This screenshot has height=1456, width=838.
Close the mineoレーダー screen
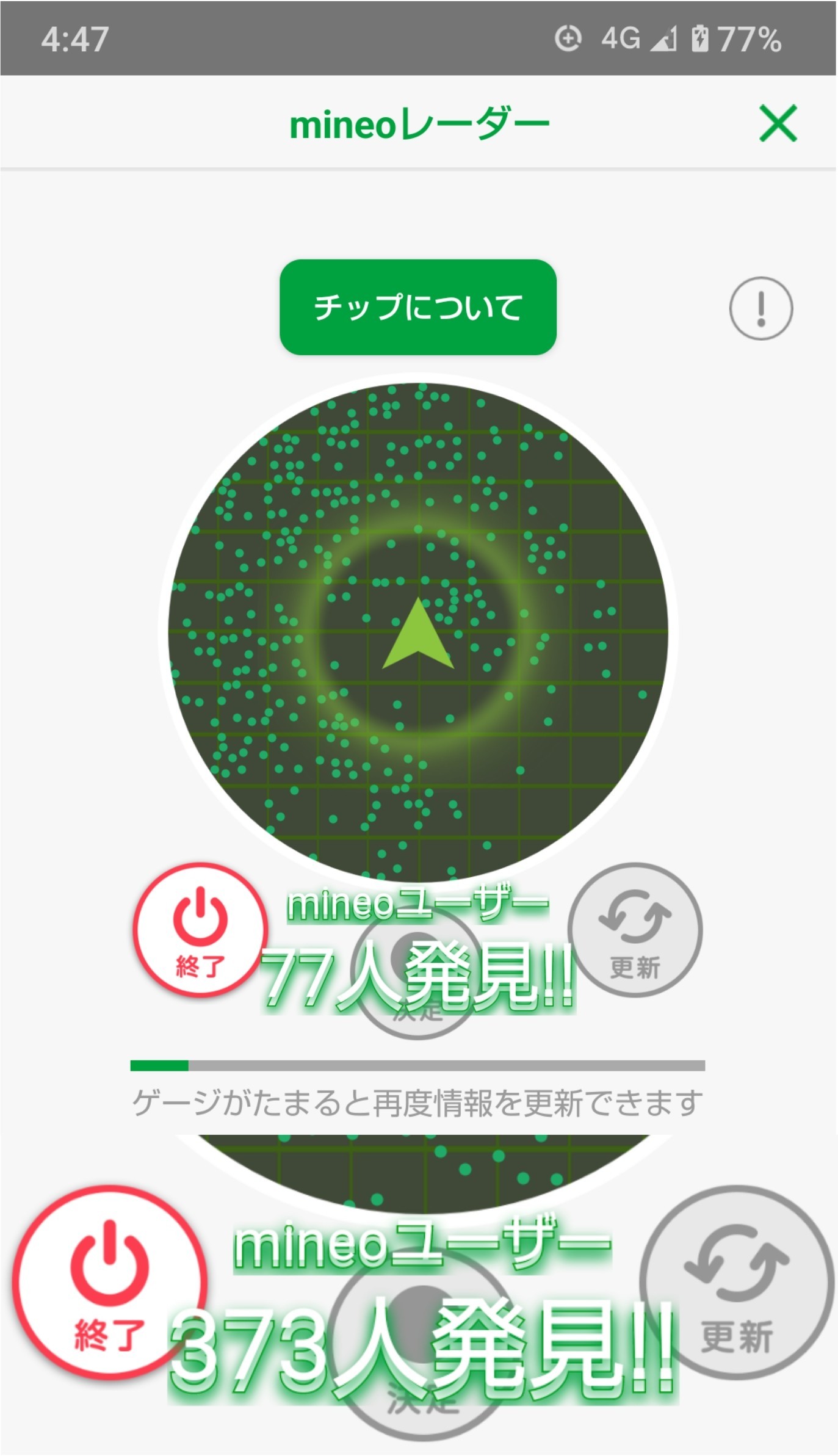coord(778,123)
